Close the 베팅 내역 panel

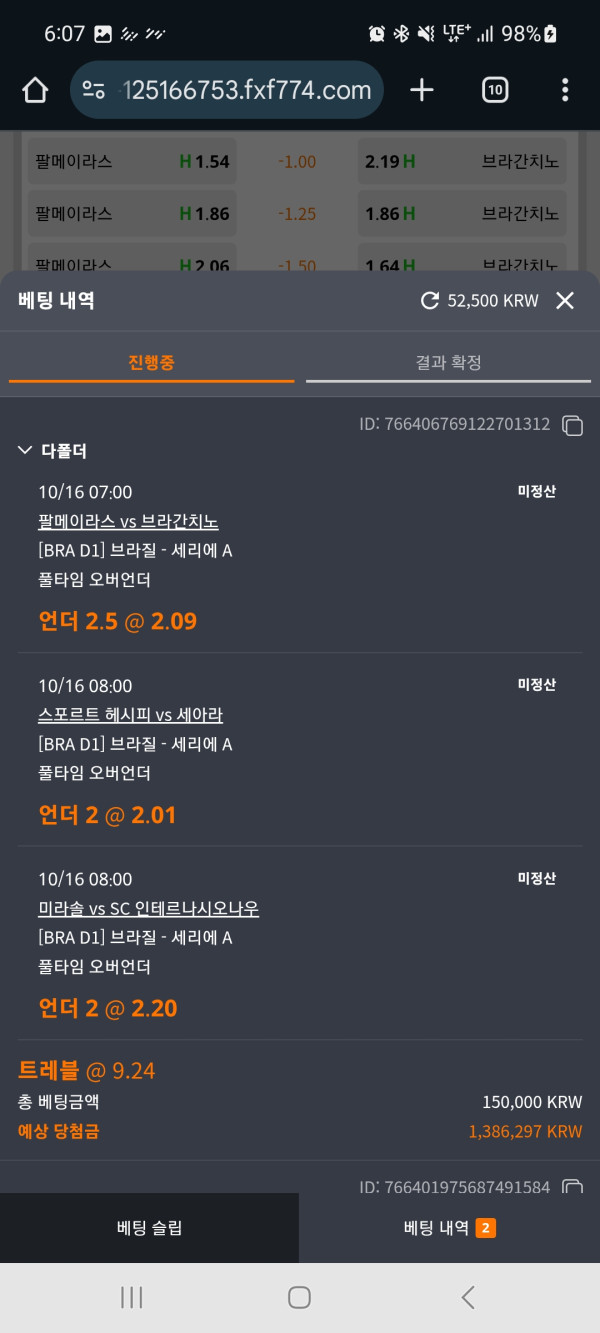[565, 301]
